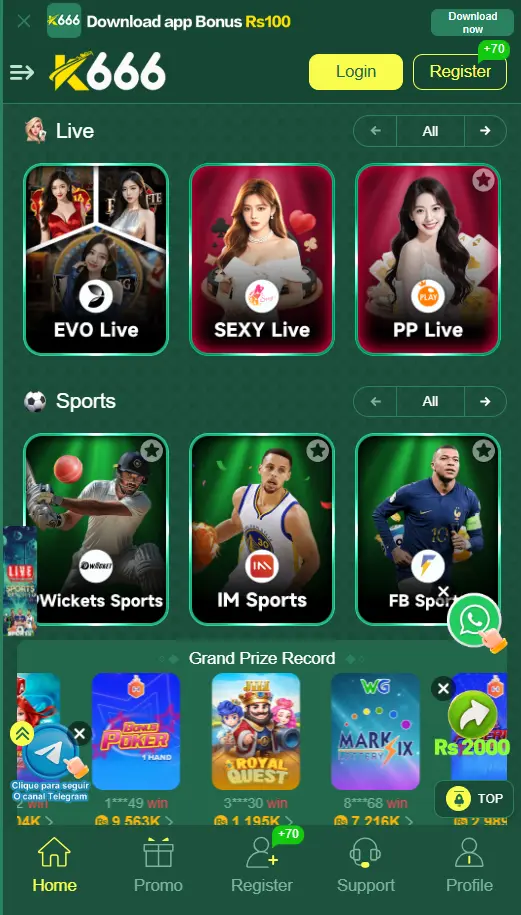This screenshot has height=915, width=521.
Task: Jump back to TOP of page
Action: (x=474, y=799)
